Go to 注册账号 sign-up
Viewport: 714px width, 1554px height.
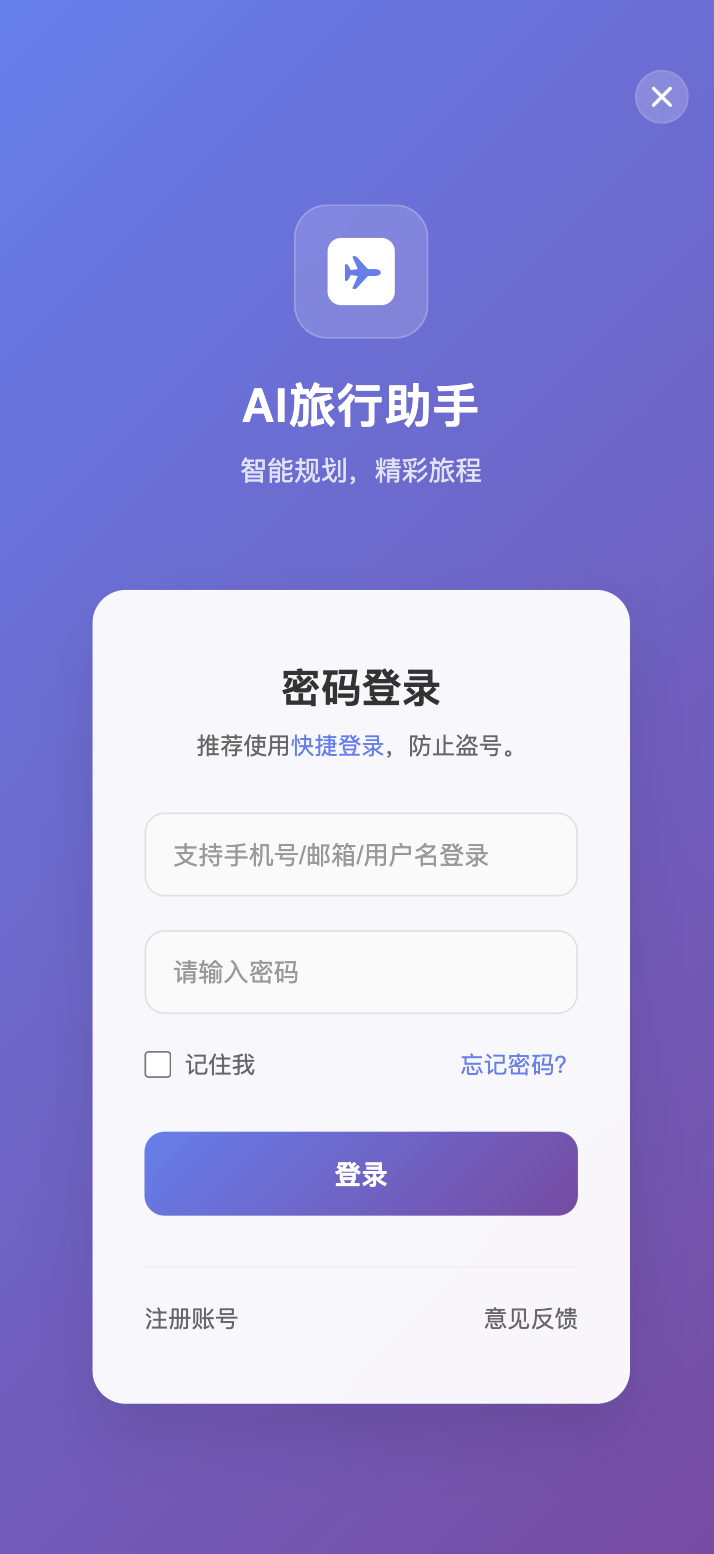191,1319
